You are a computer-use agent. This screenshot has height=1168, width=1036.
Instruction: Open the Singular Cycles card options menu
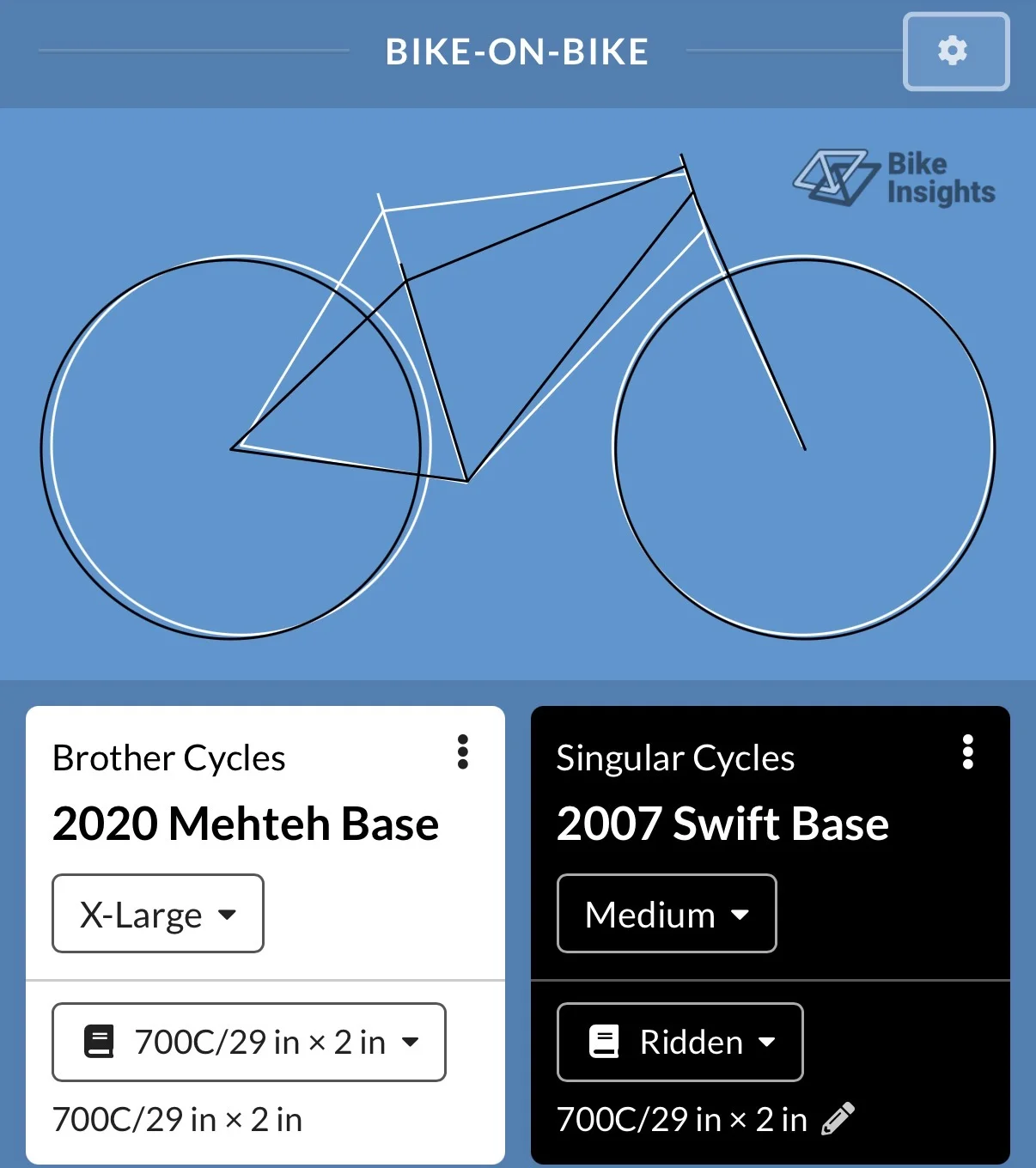[x=968, y=752]
